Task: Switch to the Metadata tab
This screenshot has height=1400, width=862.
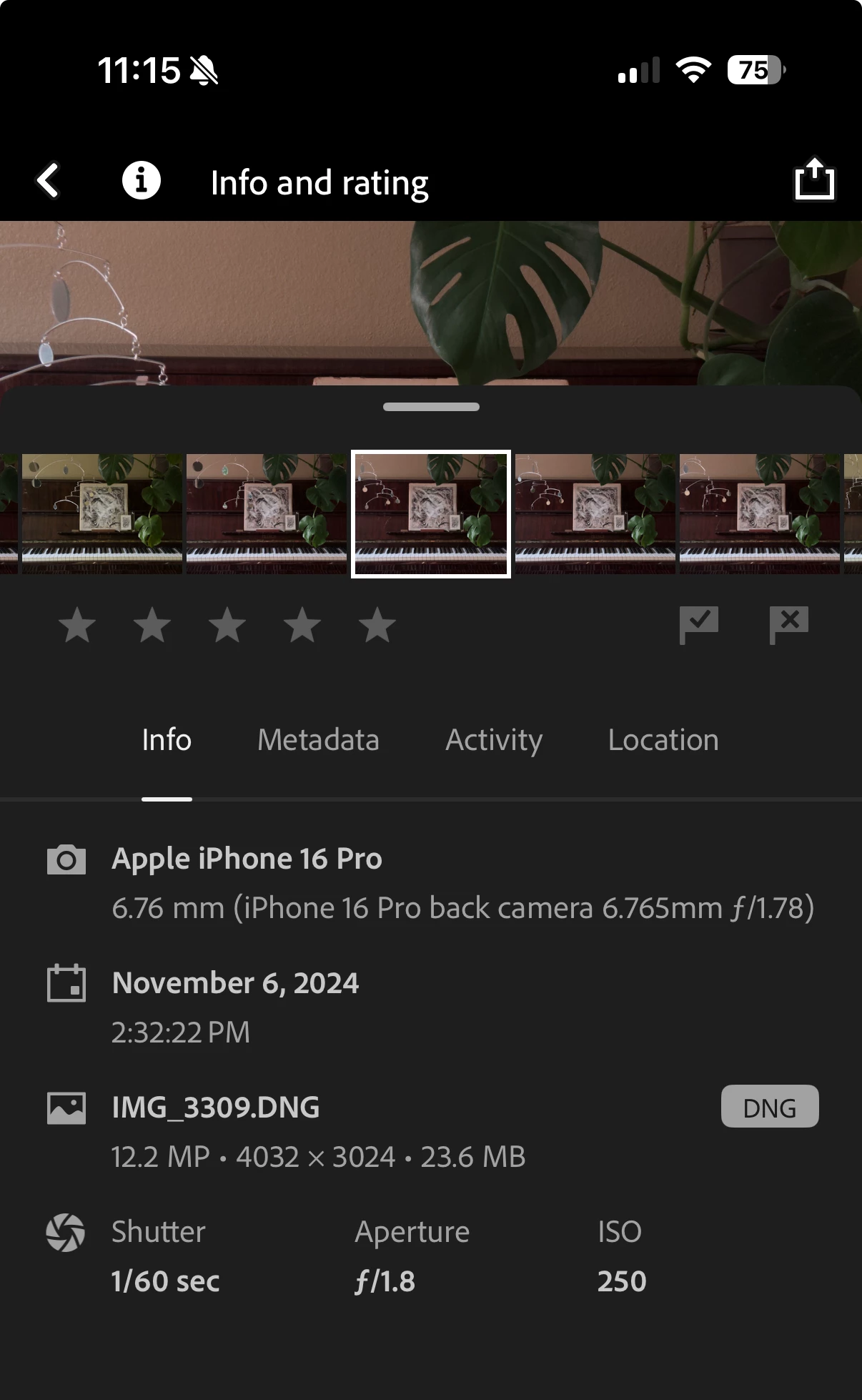Action: (318, 740)
